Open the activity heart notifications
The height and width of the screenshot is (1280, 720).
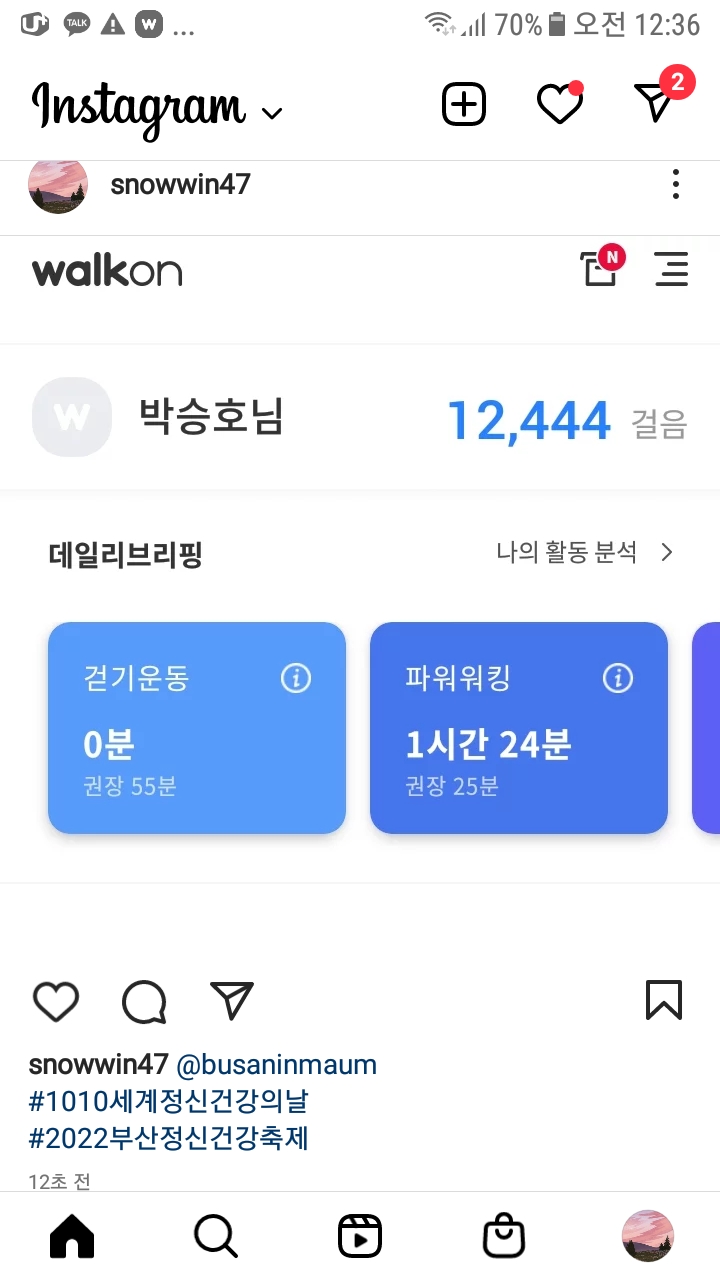point(559,104)
